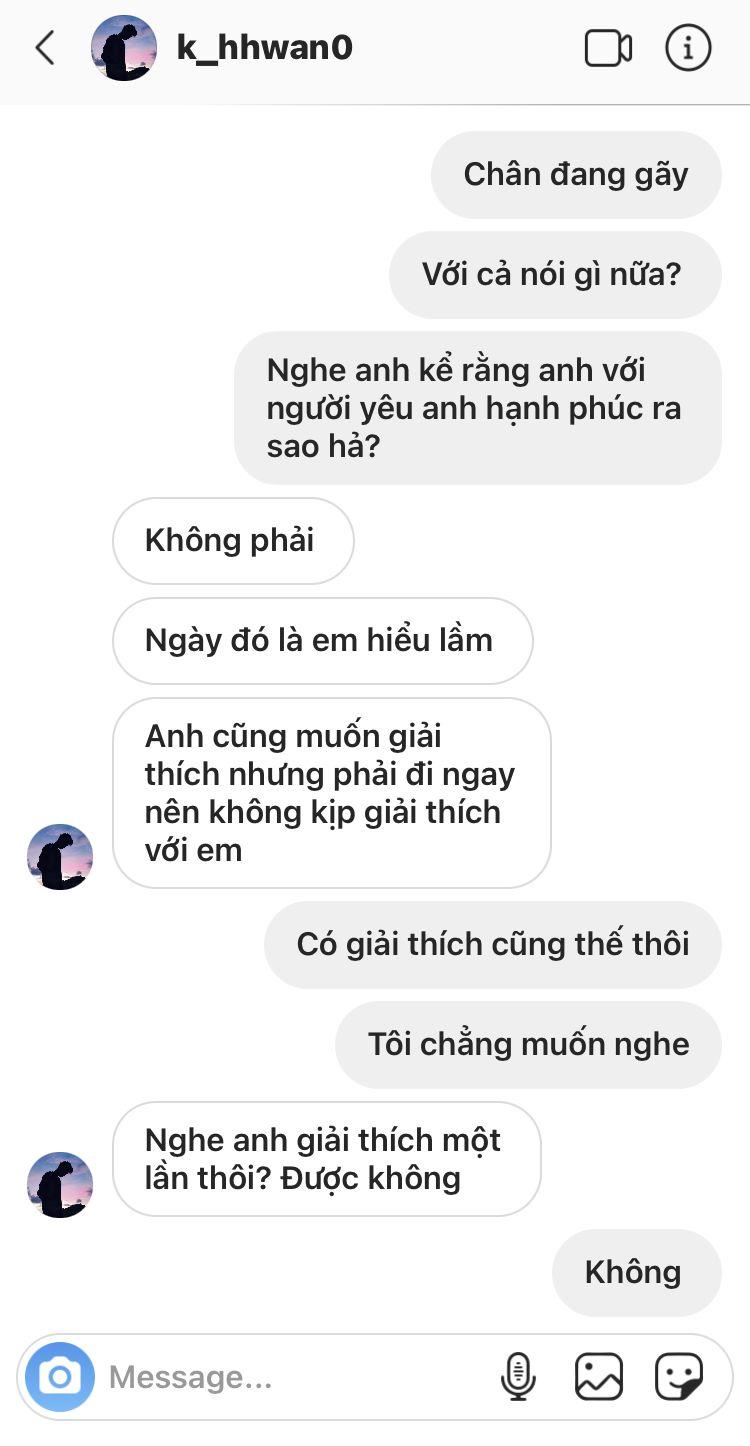Open conversation info details
750x1446 pixels.
point(688,48)
